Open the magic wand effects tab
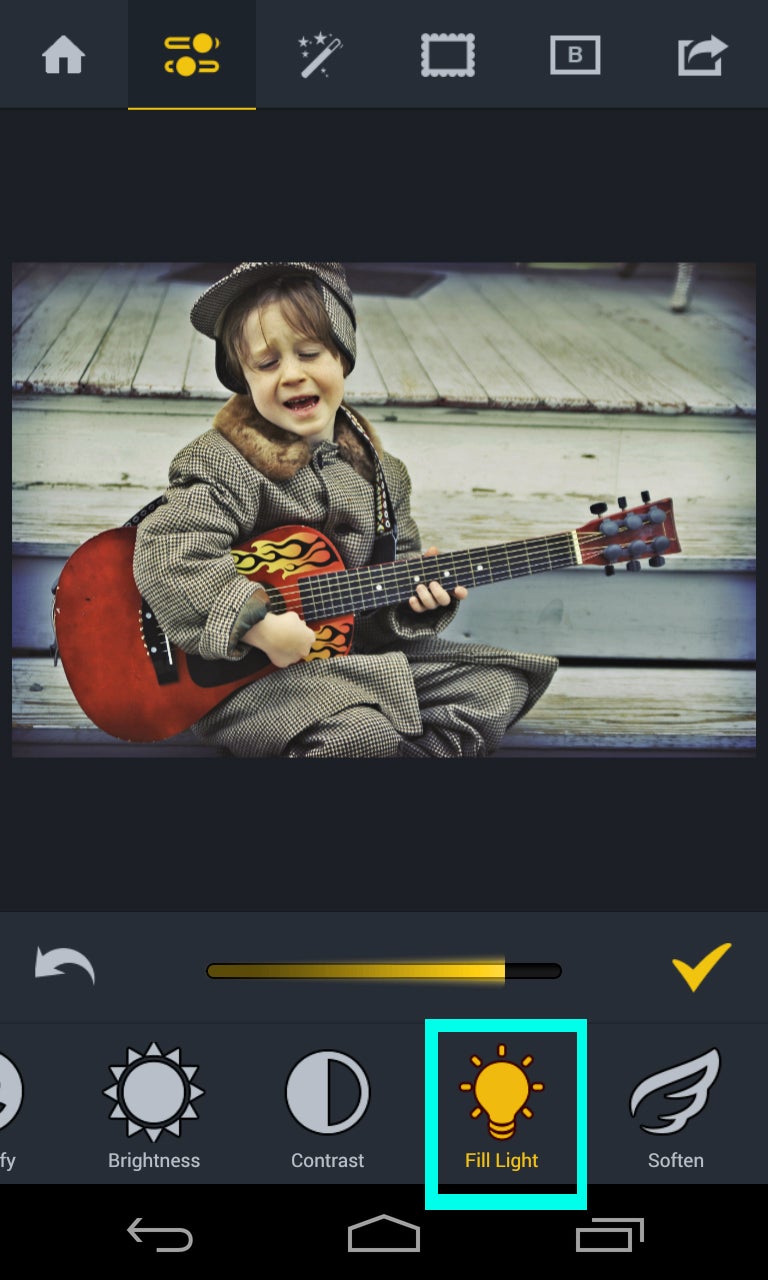 [319, 55]
